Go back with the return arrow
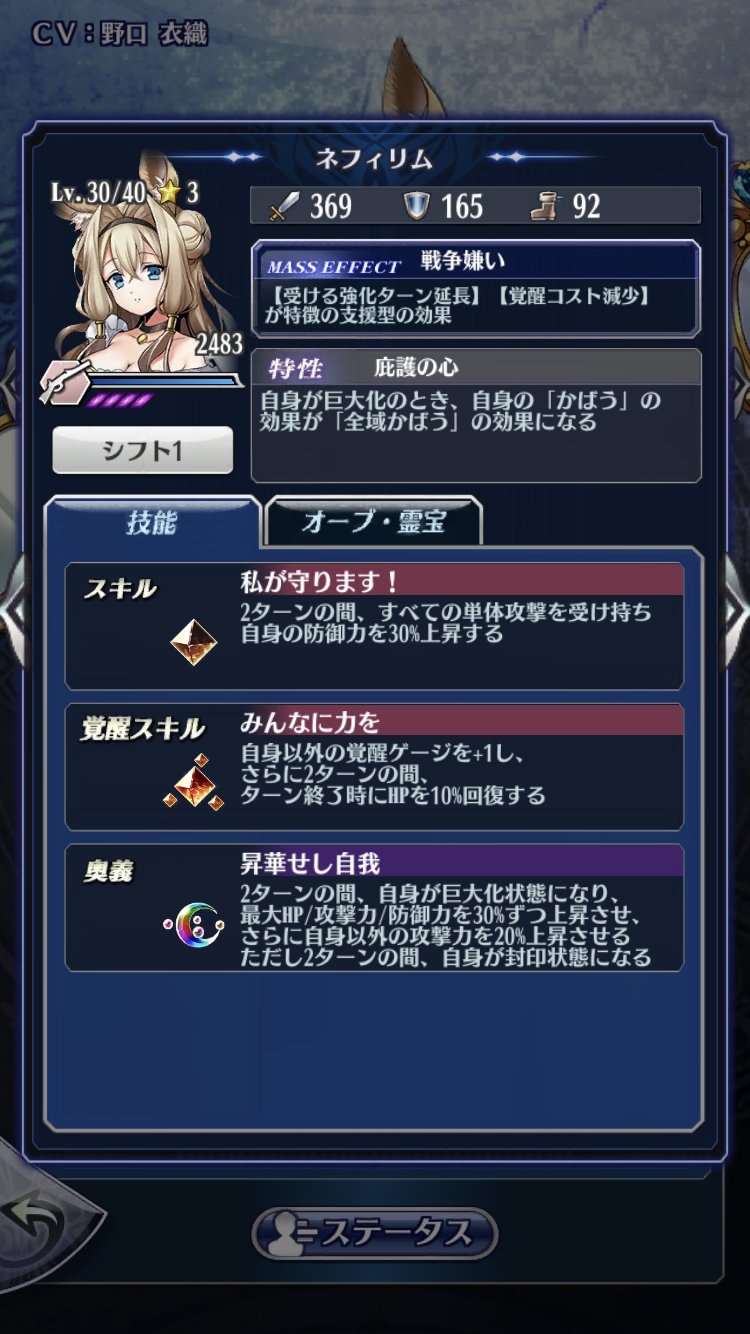 40,1219
